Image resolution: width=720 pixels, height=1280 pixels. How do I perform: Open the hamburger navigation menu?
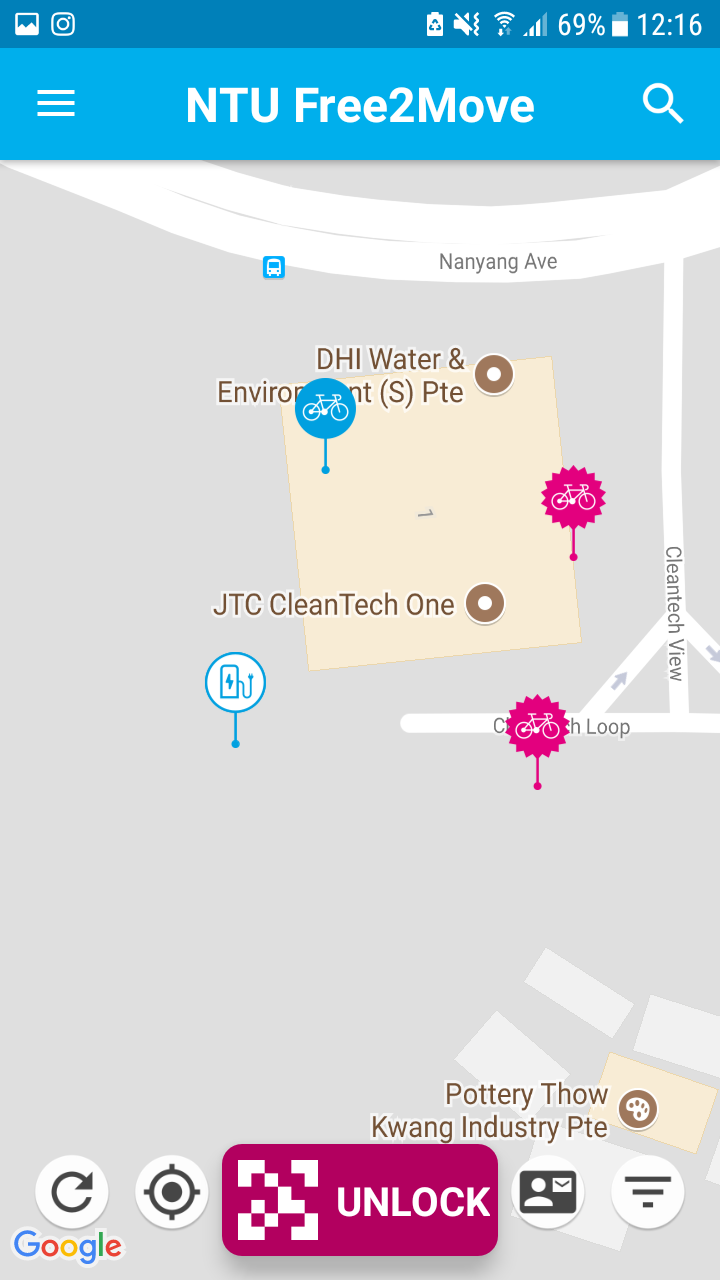click(56, 104)
